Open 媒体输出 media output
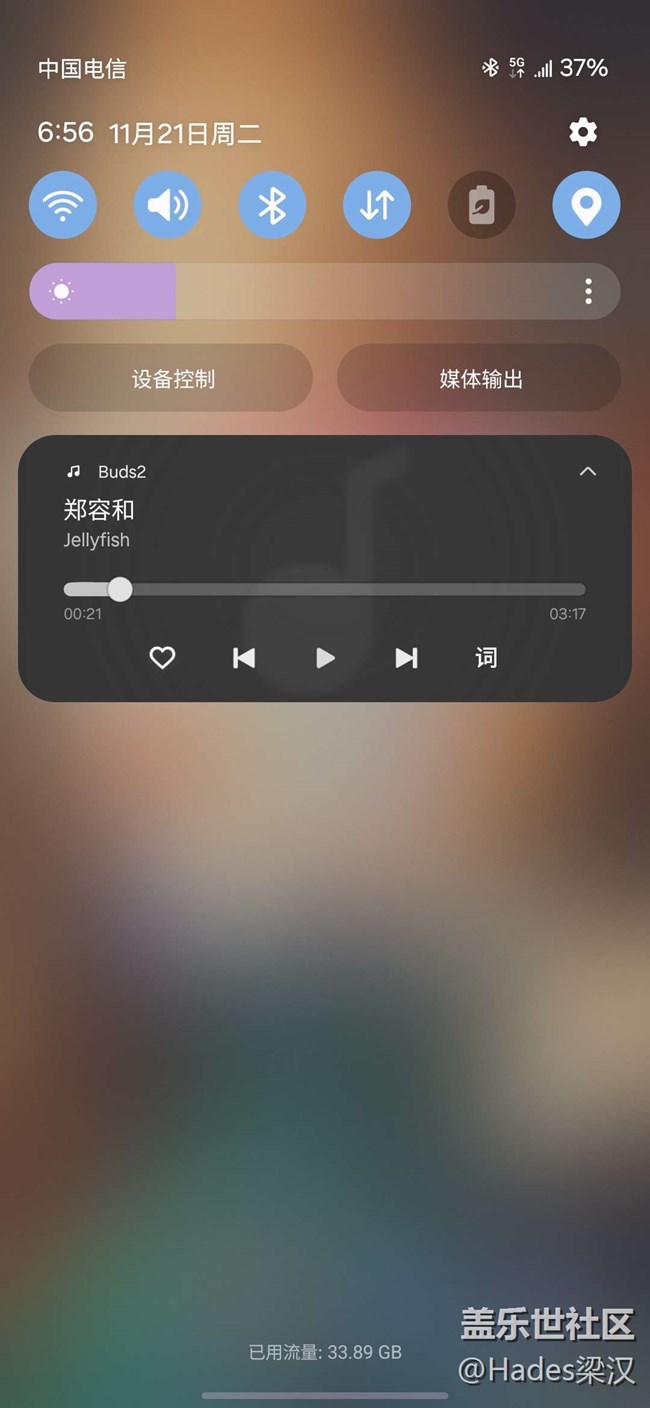650x1408 pixels. pos(479,378)
